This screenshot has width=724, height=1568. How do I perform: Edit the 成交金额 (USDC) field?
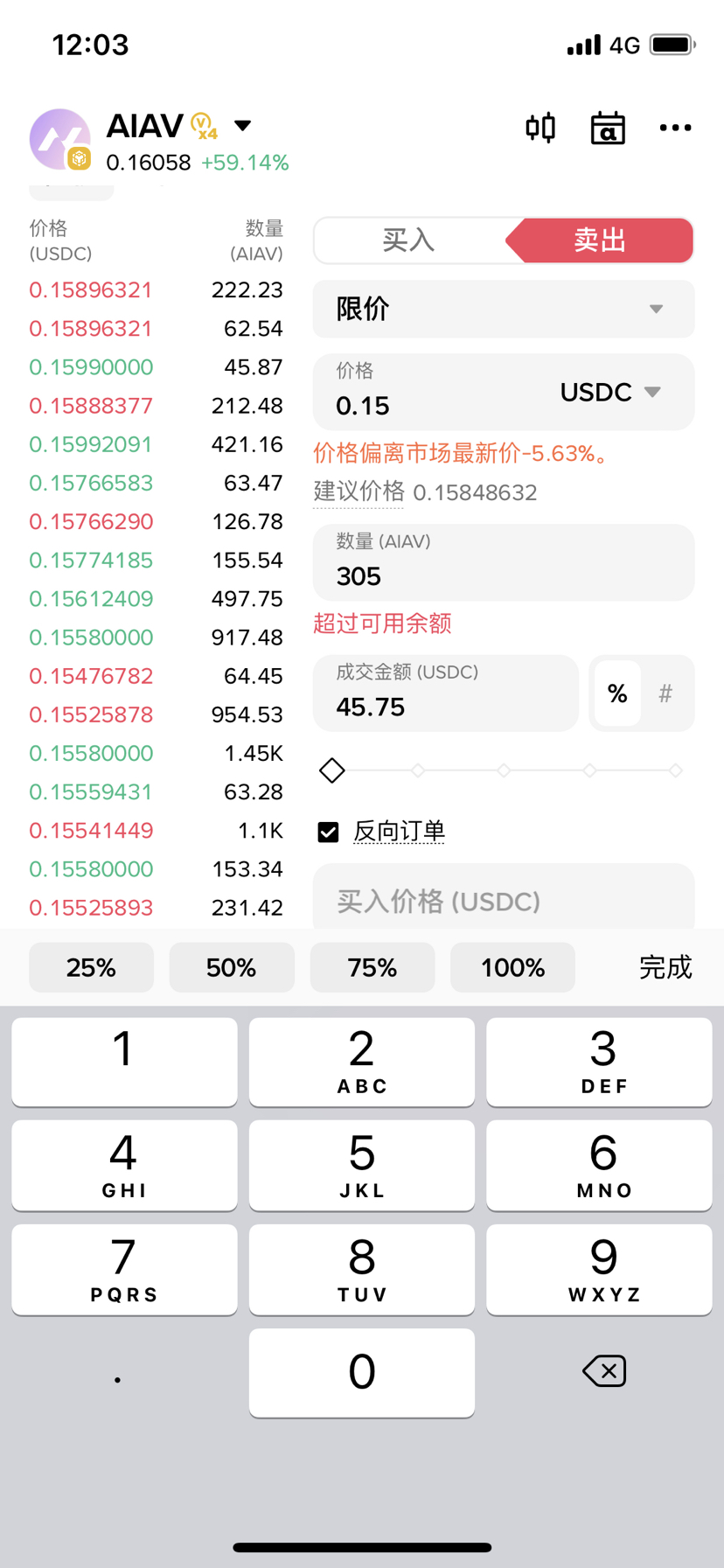(445, 706)
